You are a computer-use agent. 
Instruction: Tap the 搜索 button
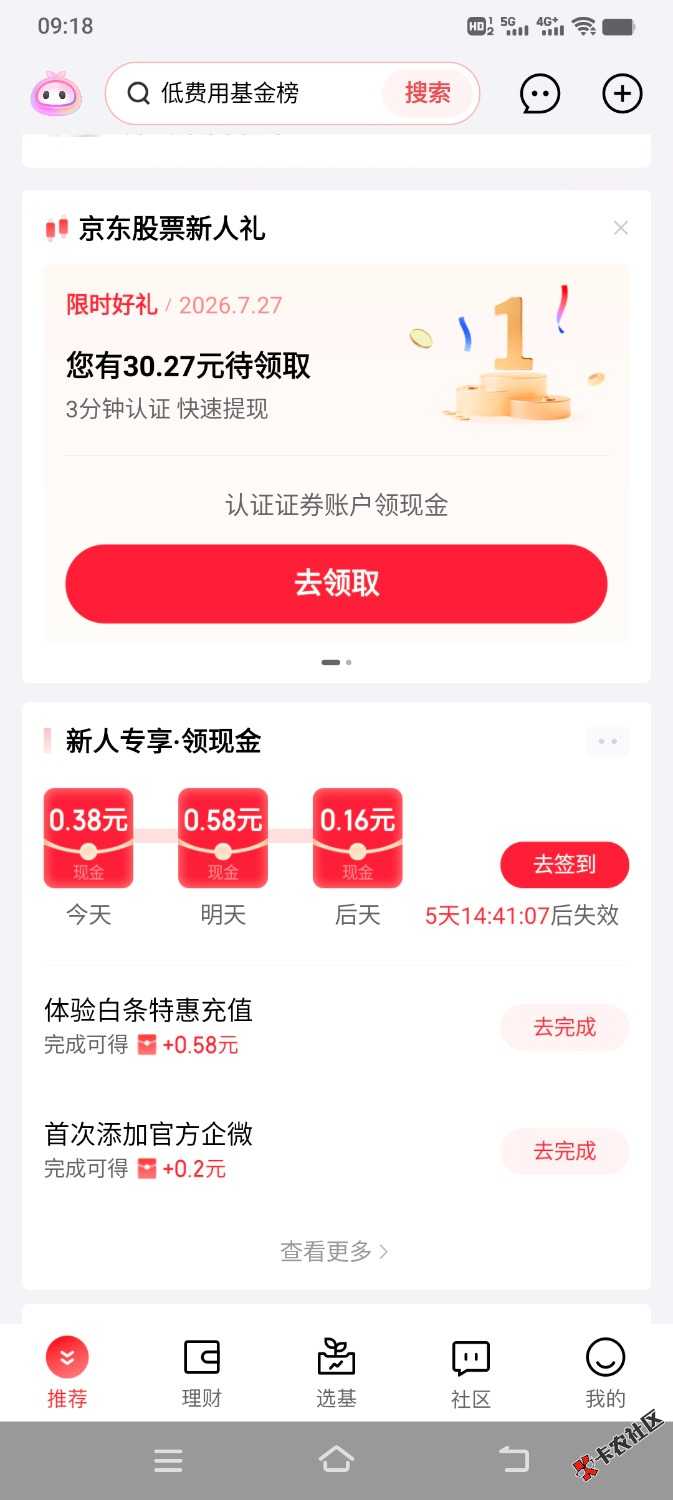[428, 93]
